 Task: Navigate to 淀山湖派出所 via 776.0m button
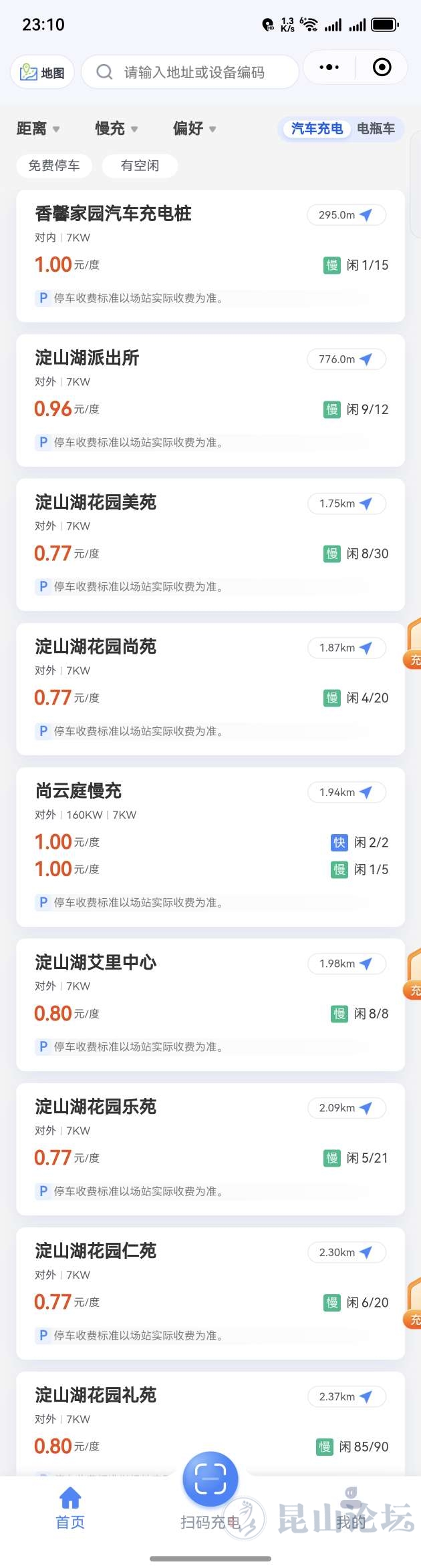347,359
